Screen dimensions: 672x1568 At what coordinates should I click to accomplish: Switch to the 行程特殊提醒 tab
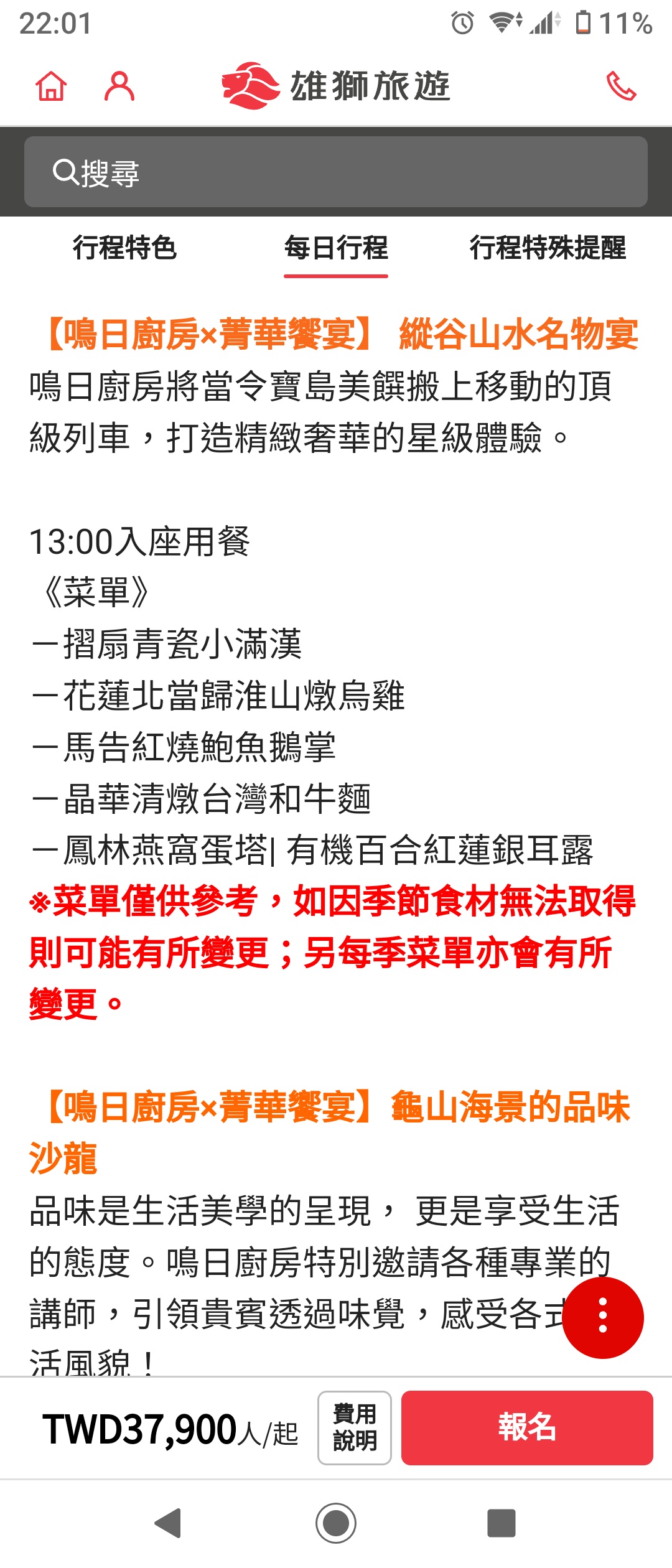tap(548, 248)
